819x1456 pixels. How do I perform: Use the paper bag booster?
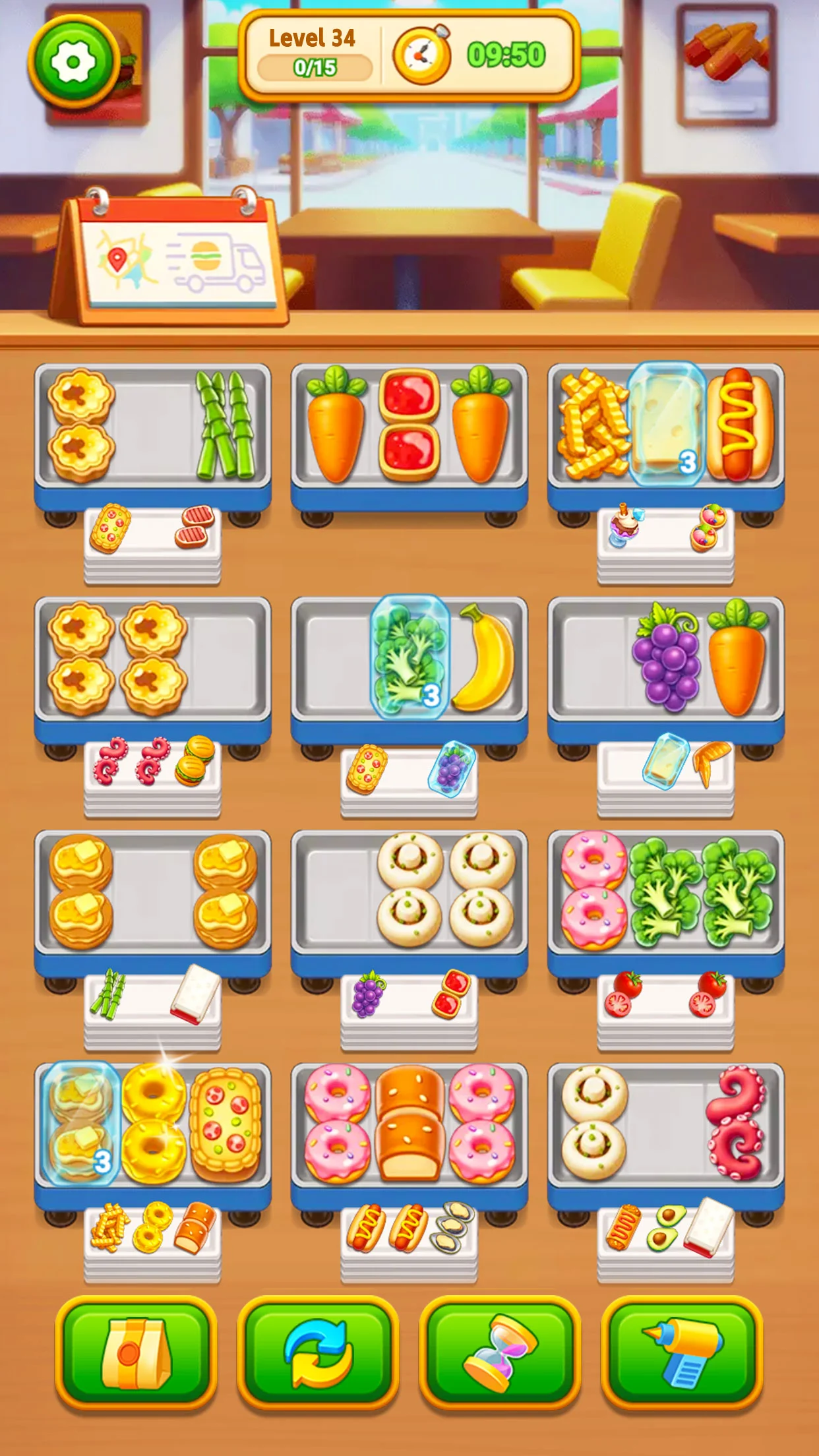(136, 1352)
